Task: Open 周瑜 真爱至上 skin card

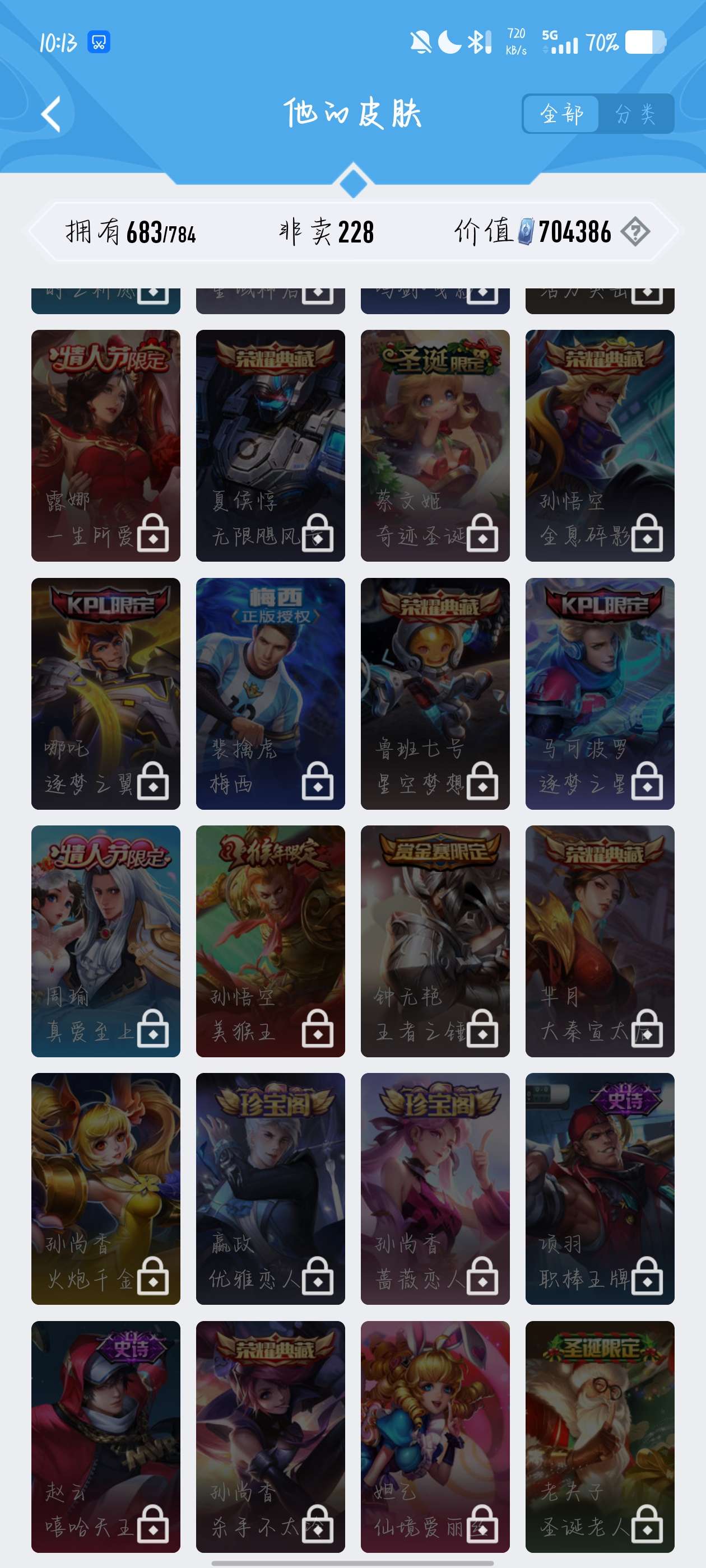Action: (x=105, y=940)
